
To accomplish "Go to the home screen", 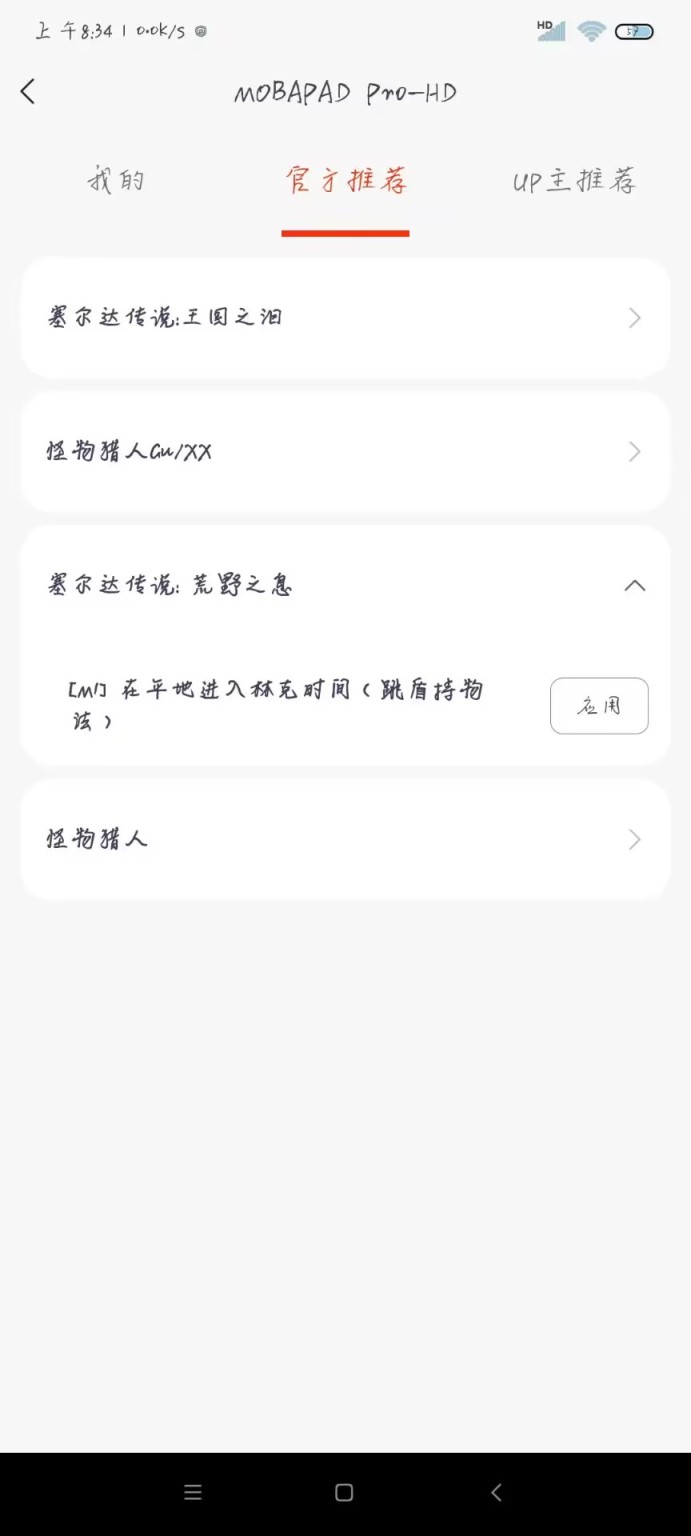I will [344, 1493].
